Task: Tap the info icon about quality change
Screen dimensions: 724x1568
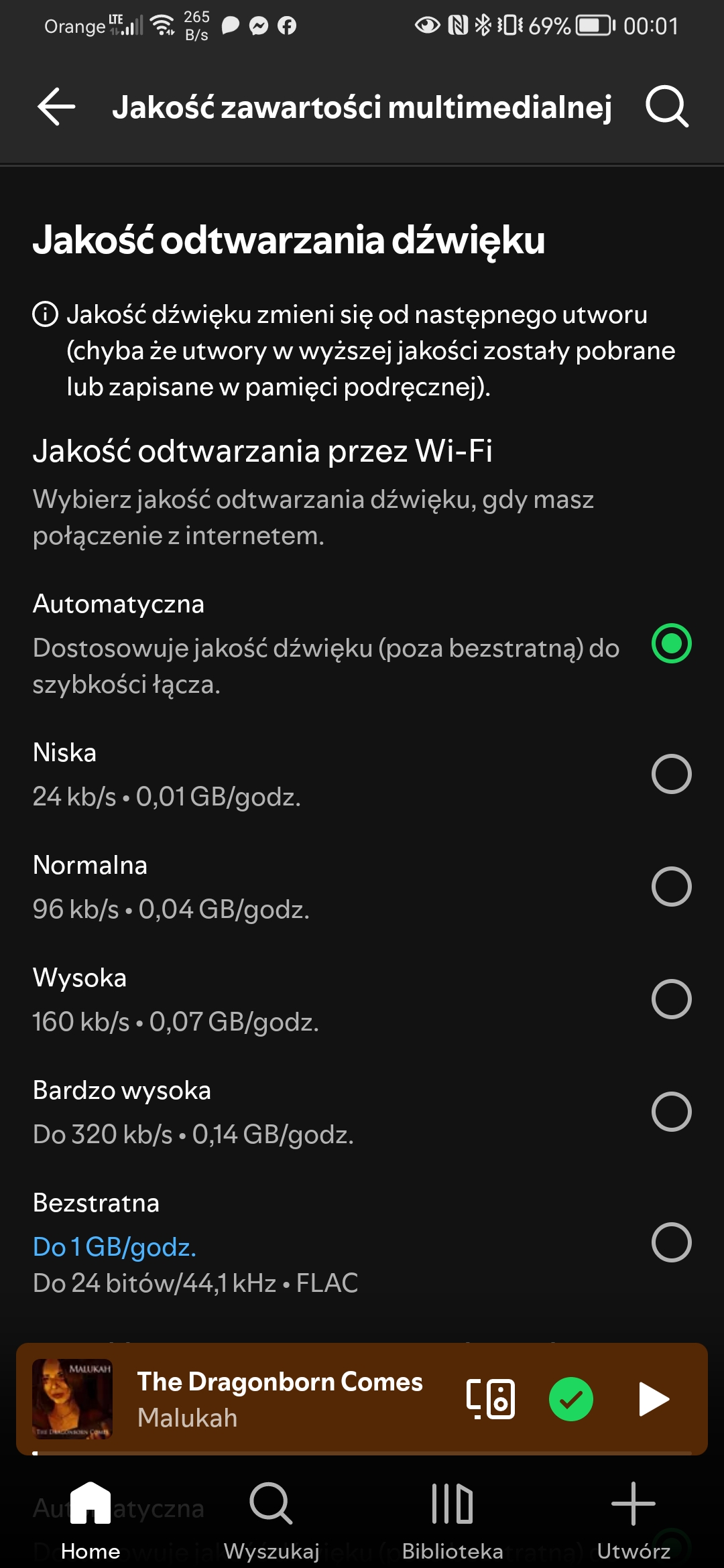Action: (x=44, y=315)
